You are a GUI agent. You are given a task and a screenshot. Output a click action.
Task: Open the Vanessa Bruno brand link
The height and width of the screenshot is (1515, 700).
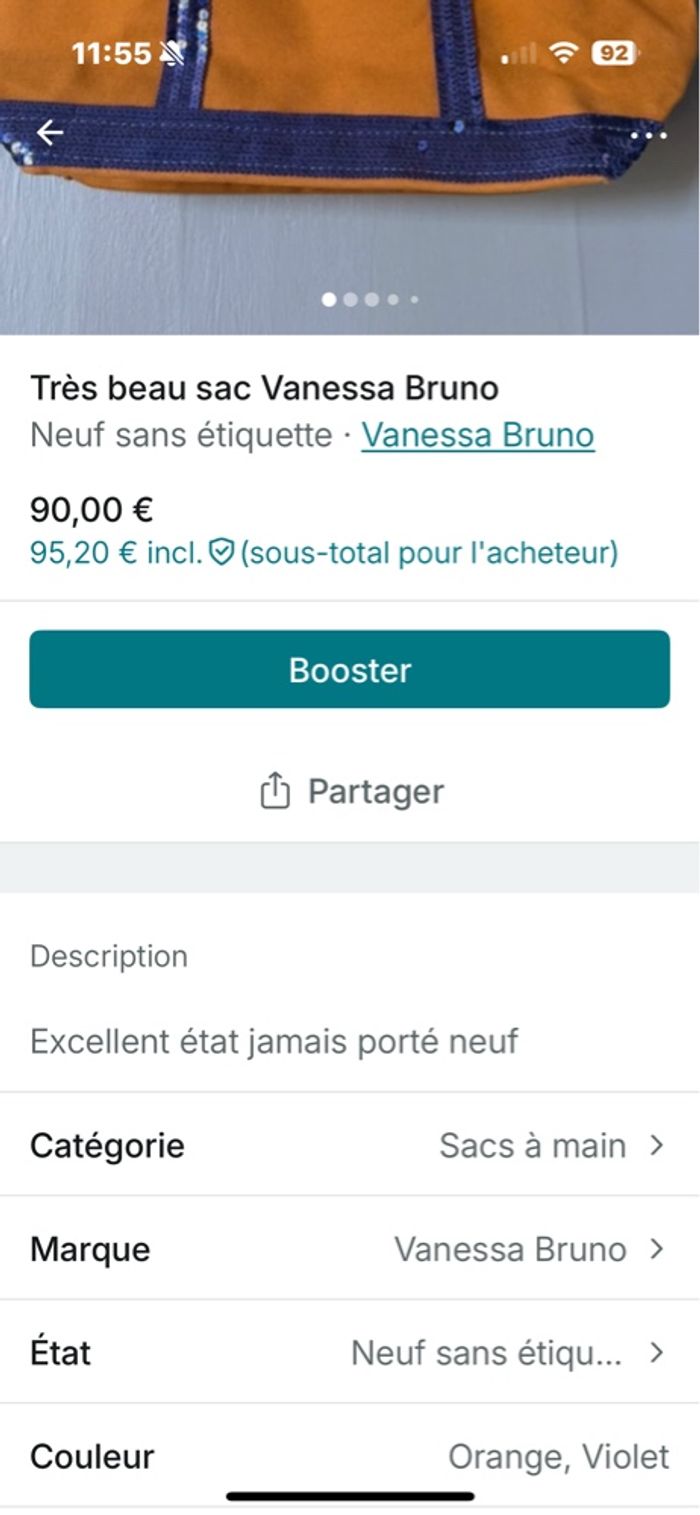[x=477, y=436]
